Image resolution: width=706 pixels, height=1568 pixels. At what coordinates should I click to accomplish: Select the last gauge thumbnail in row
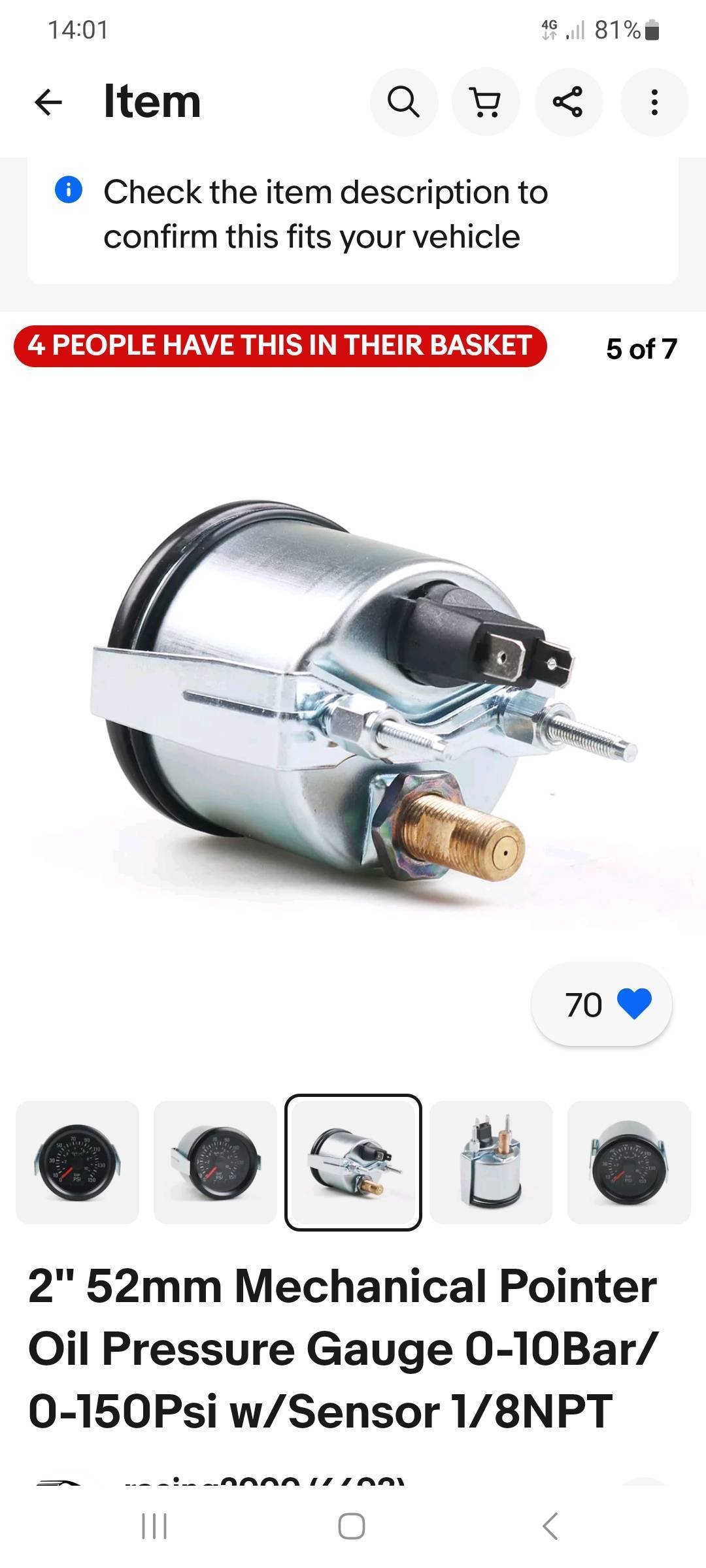coord(629,1162)
